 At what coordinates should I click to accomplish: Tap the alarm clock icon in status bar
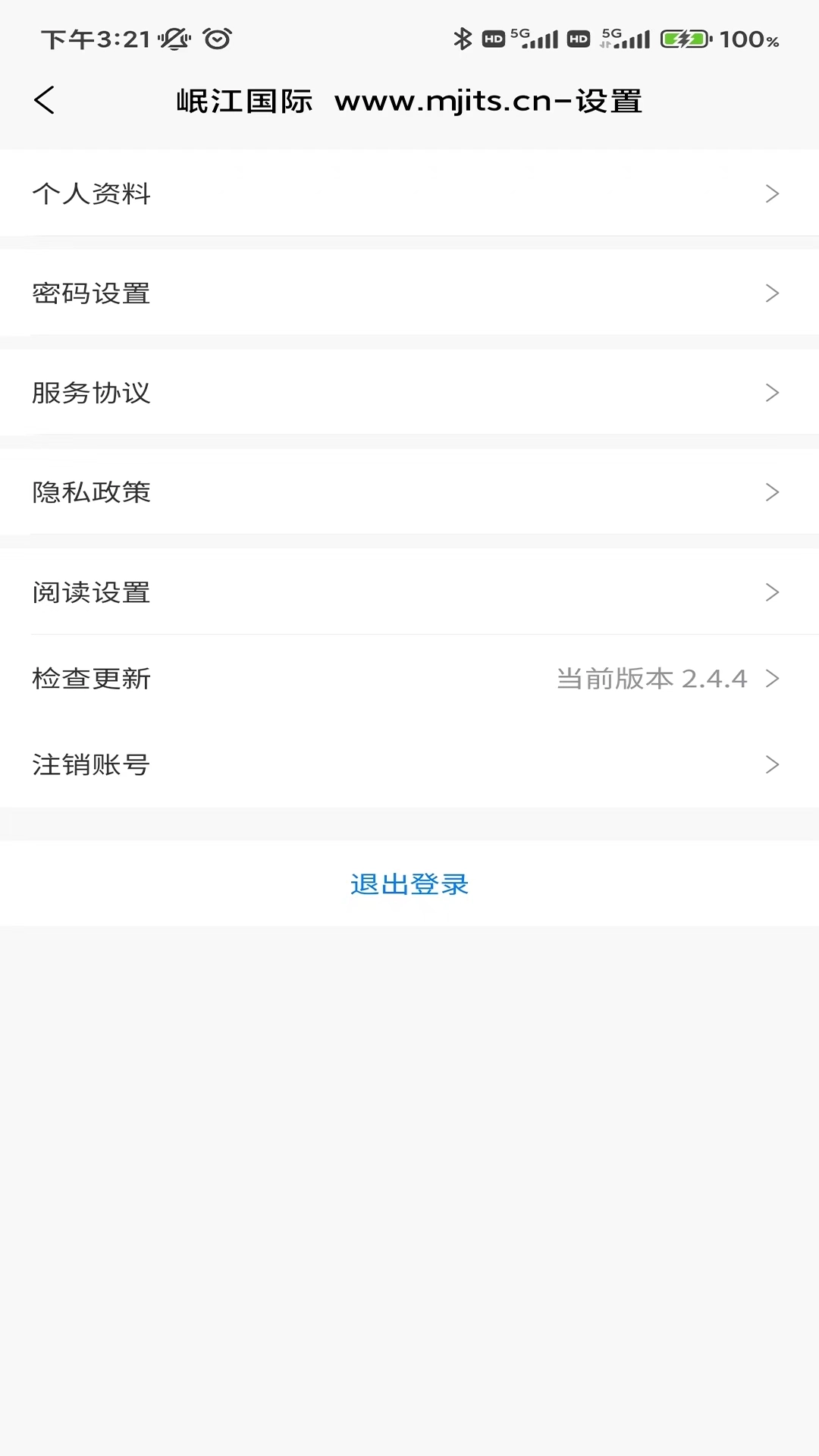(x=216, y=38)
